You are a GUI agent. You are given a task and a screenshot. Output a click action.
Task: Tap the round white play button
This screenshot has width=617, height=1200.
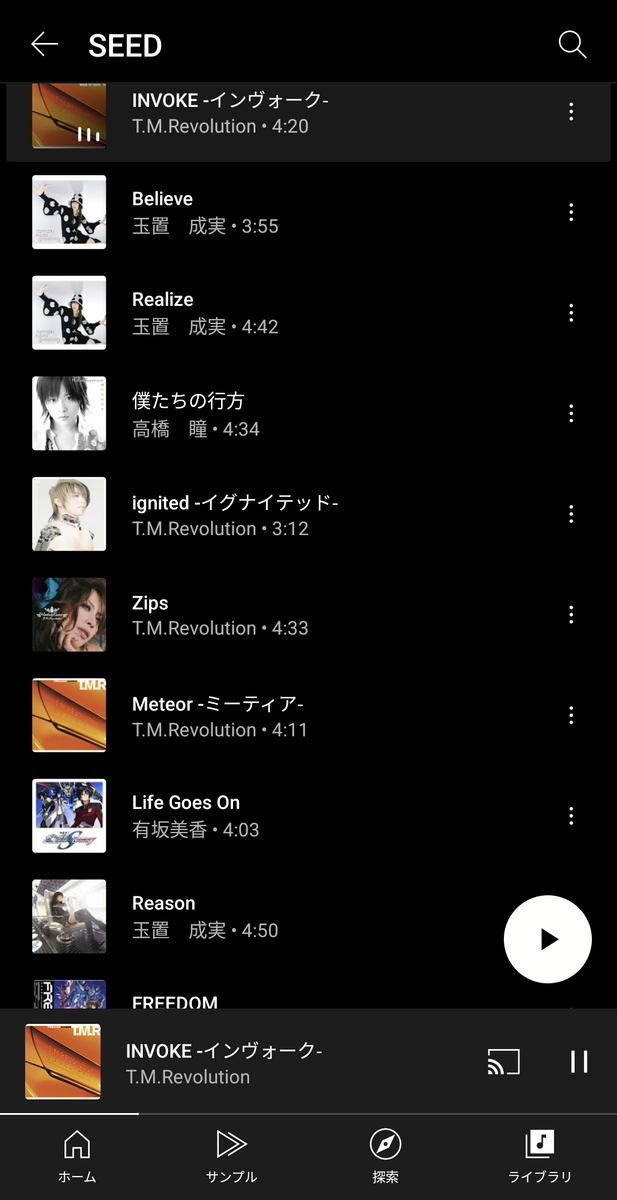(x=548, y=939)
